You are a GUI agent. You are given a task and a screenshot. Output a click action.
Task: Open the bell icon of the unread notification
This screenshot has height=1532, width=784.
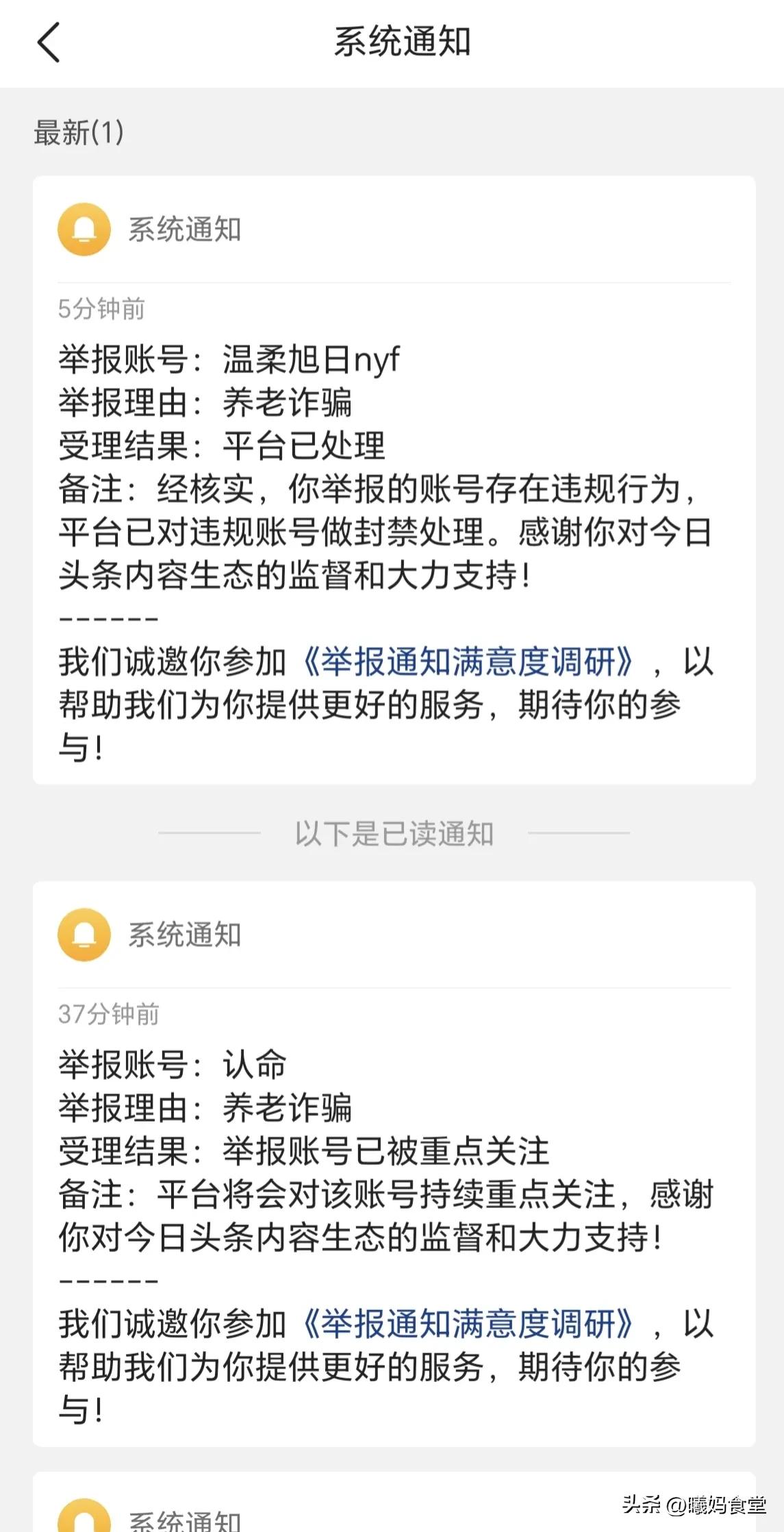[84, 229]
